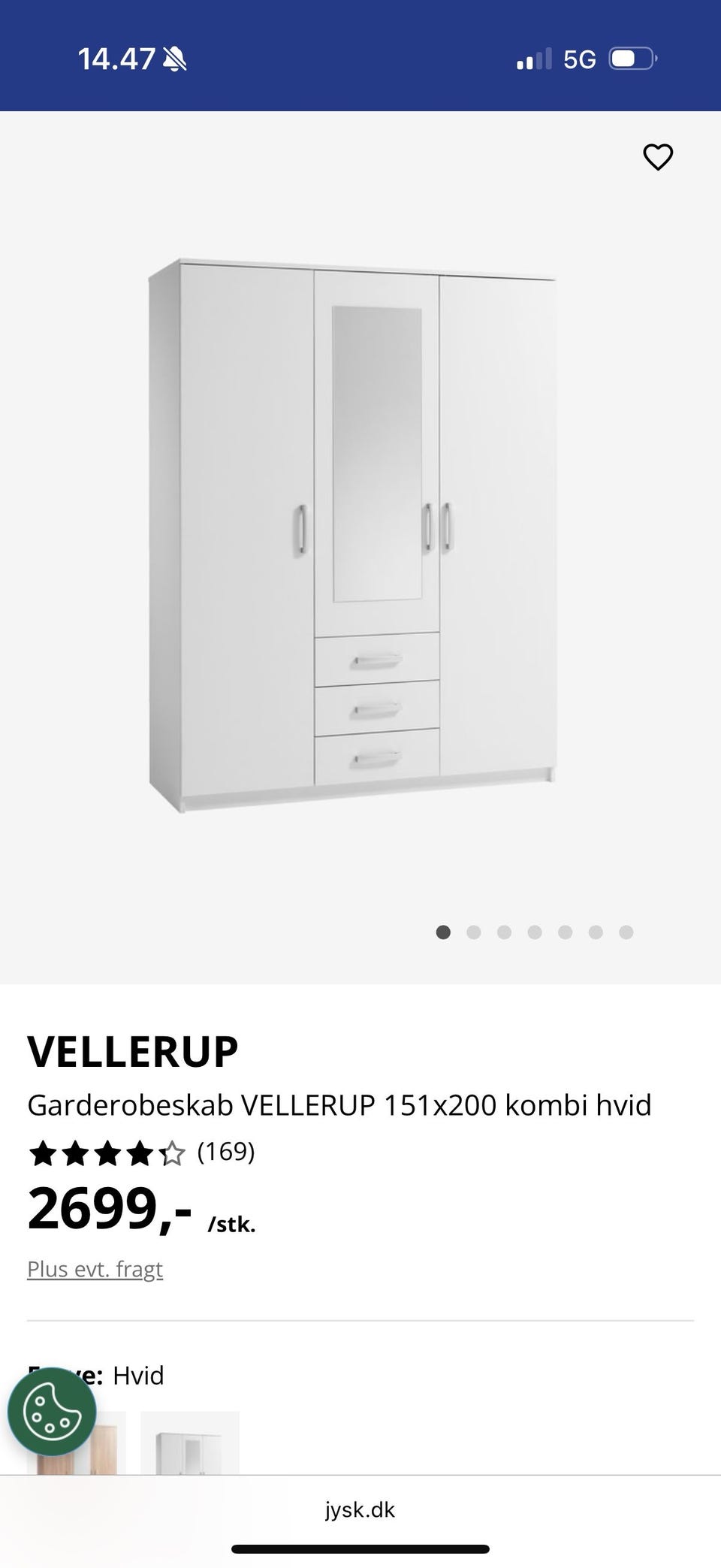Select the last carousel dot

tap(626, 932)
